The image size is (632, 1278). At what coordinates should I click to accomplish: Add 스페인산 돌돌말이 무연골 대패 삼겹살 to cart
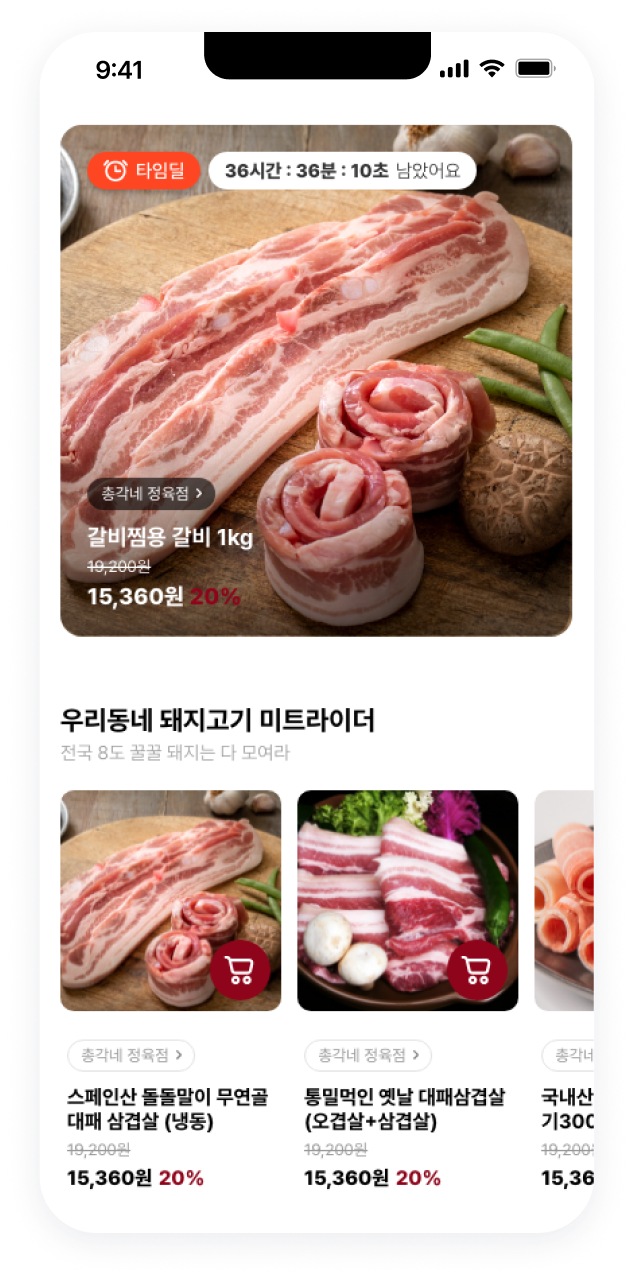(x=240, y=969)
